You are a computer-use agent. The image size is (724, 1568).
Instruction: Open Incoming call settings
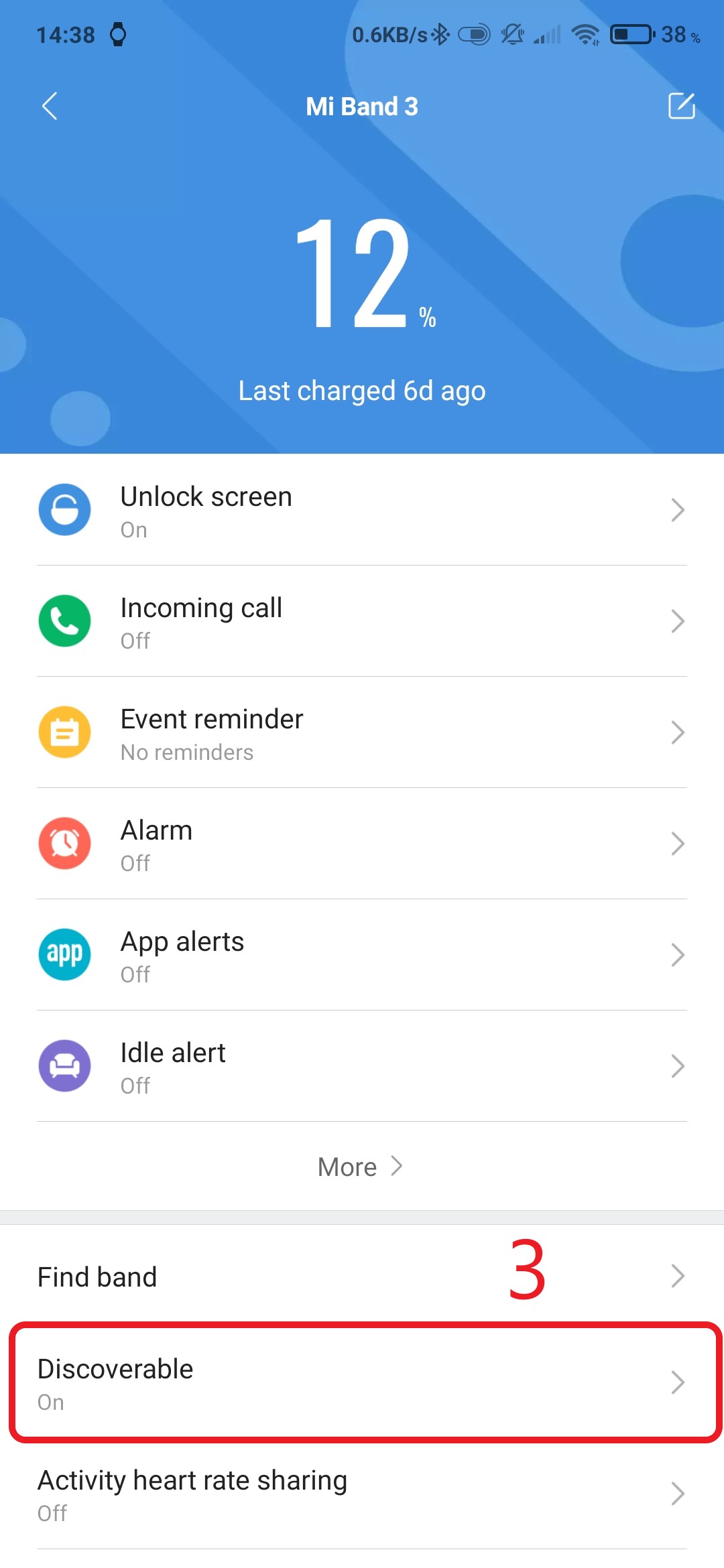(362, 621)
